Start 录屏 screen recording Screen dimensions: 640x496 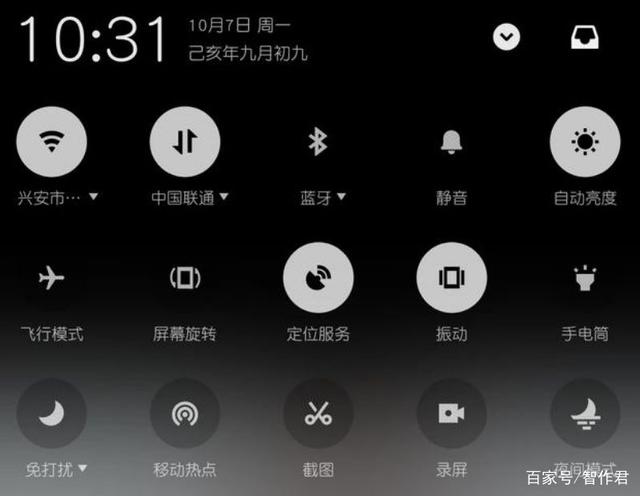click(451, 413)
